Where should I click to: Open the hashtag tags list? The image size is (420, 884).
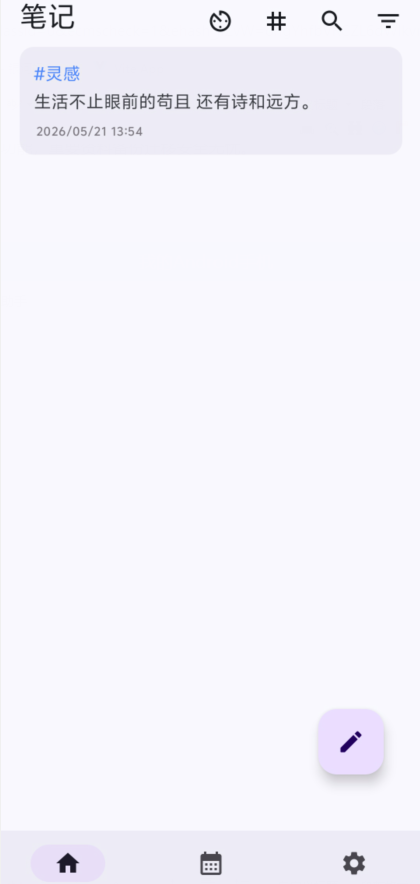[276, 21]
